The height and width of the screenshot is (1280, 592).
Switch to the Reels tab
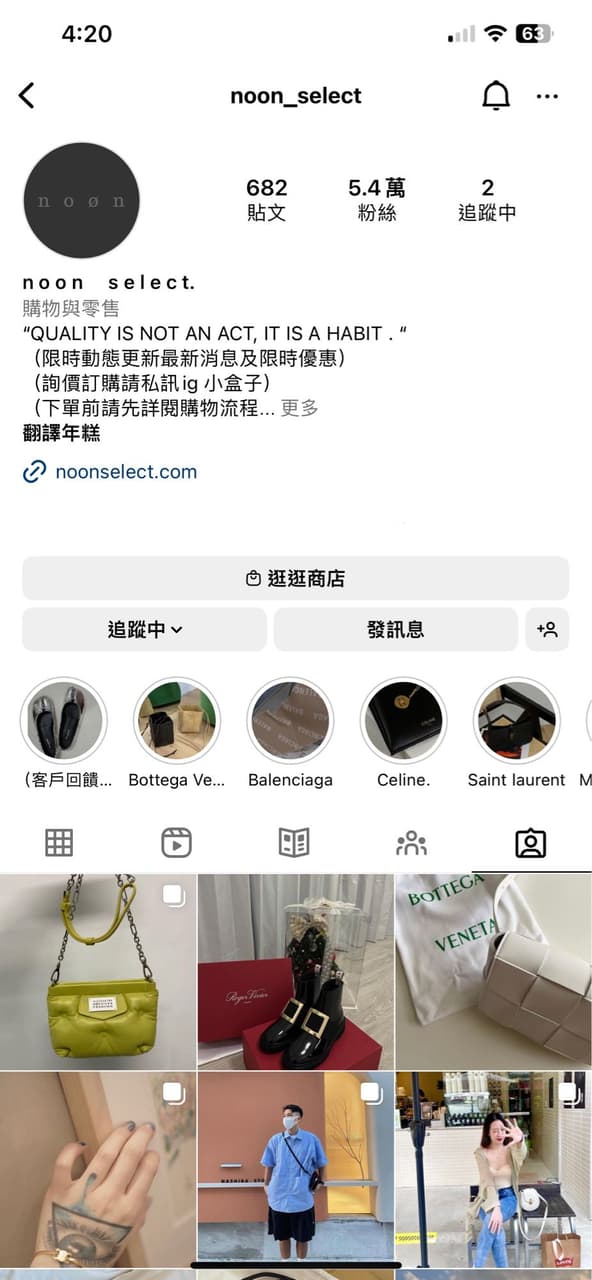click(x=177, y=843)
